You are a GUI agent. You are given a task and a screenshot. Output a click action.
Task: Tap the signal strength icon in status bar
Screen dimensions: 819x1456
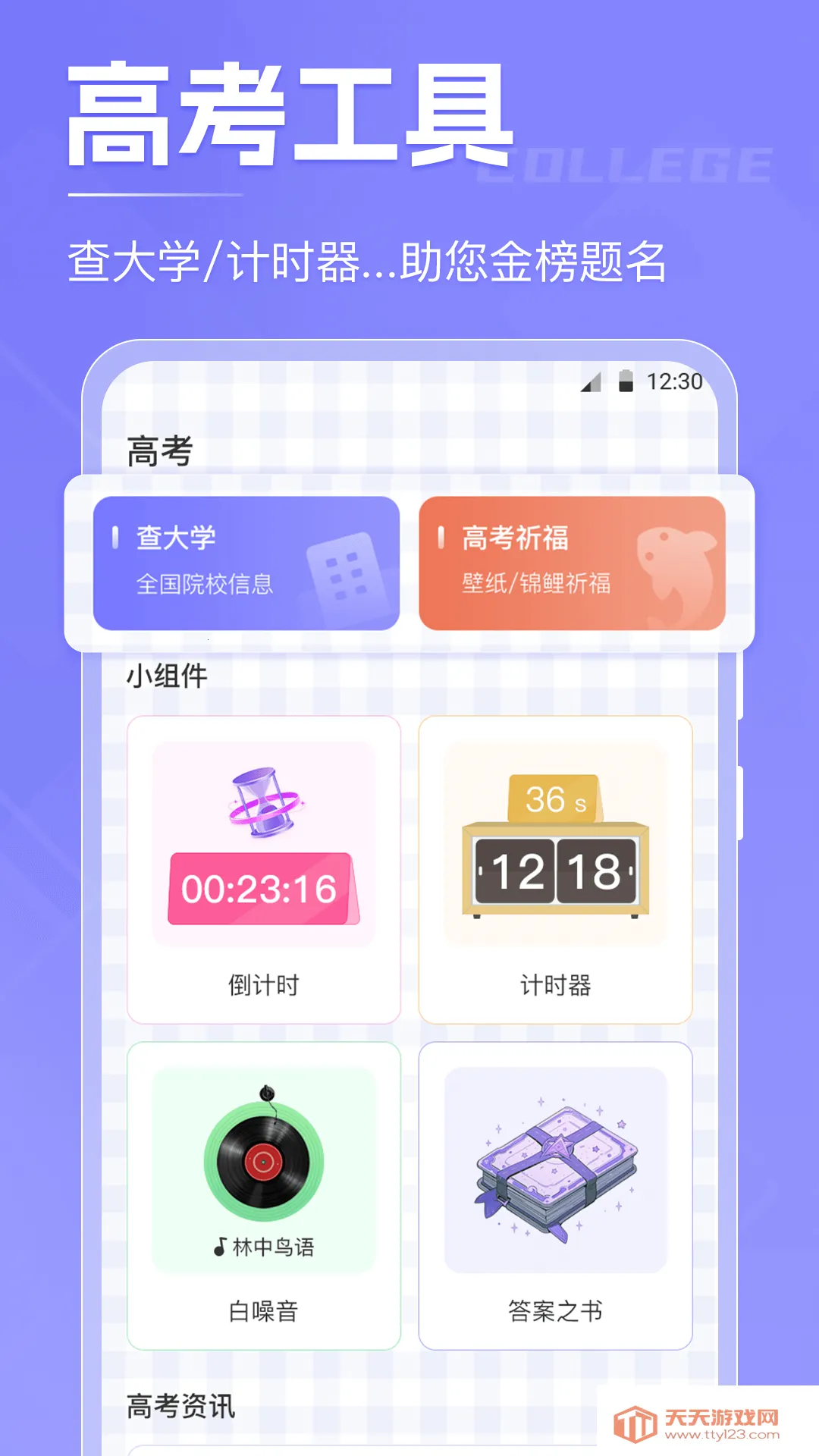[x=591, y=383]
